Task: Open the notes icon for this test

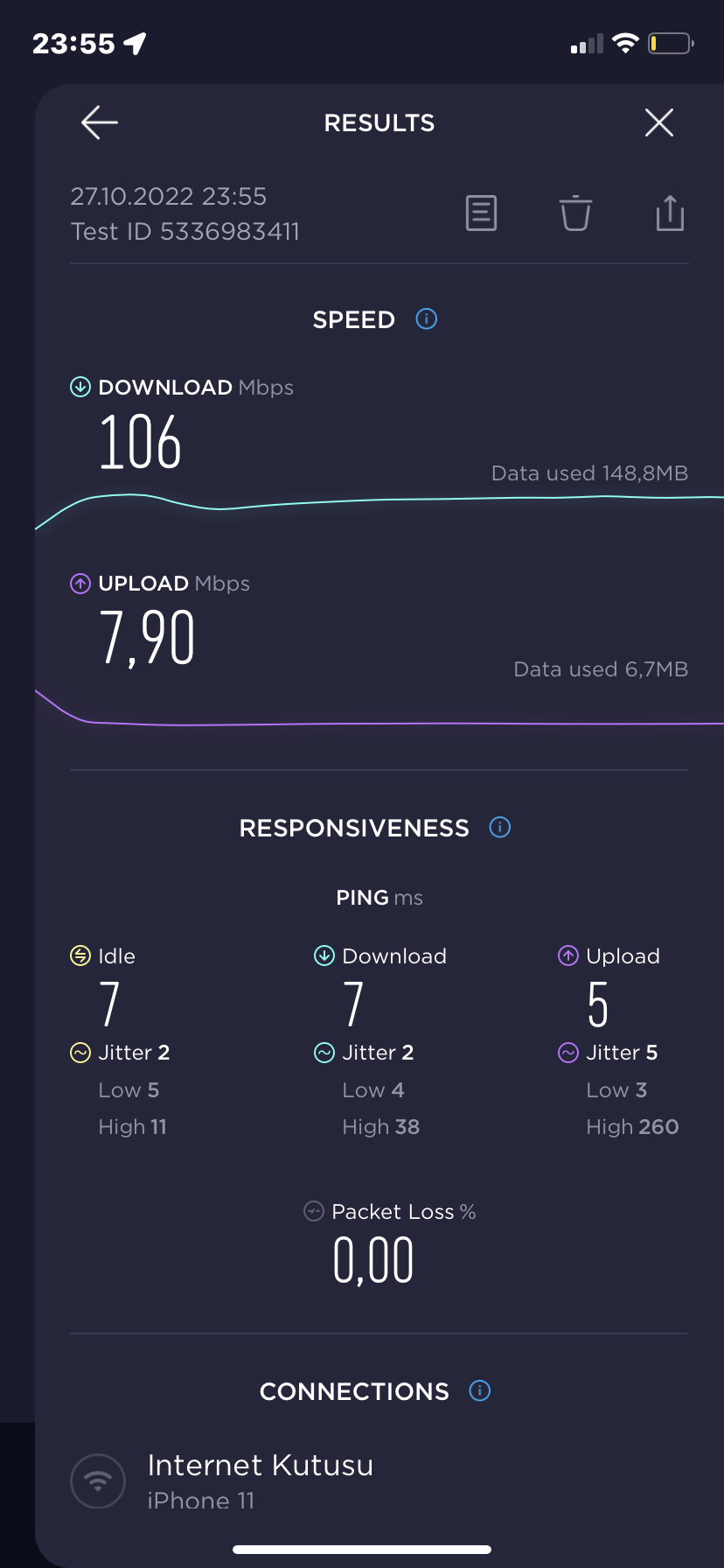Action: [x=481, y=213]
